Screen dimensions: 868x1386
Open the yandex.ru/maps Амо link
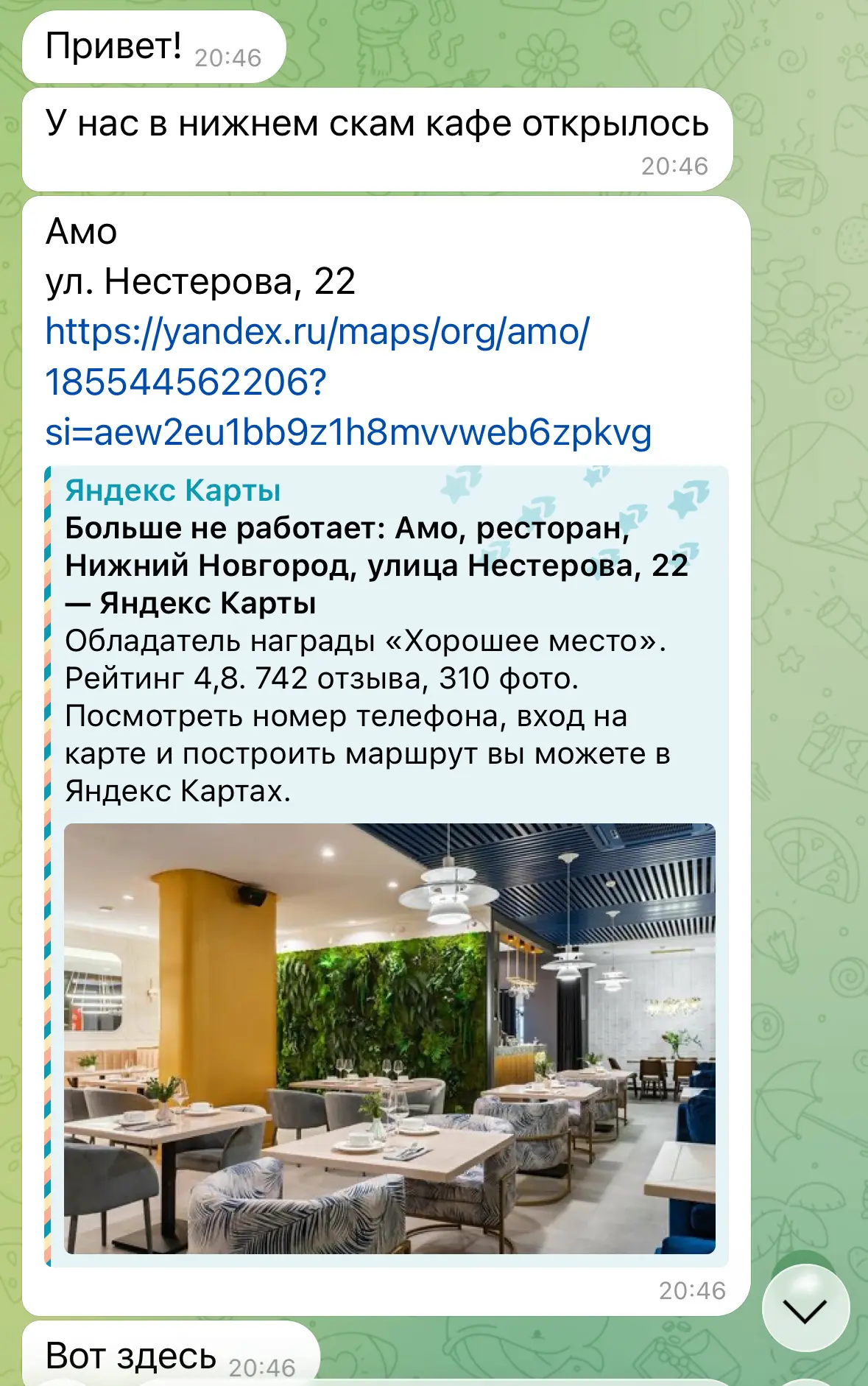317,332
